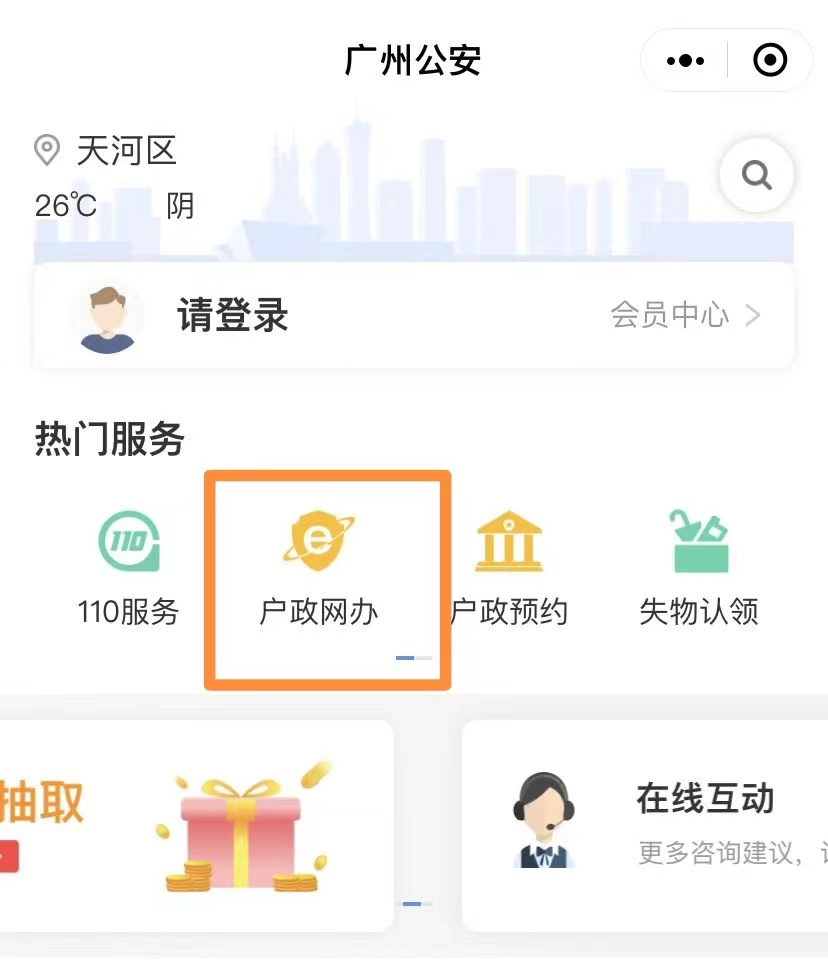Change location from 天河区
The width and height of the screenshot is (828, 972).
click(108, 151)
